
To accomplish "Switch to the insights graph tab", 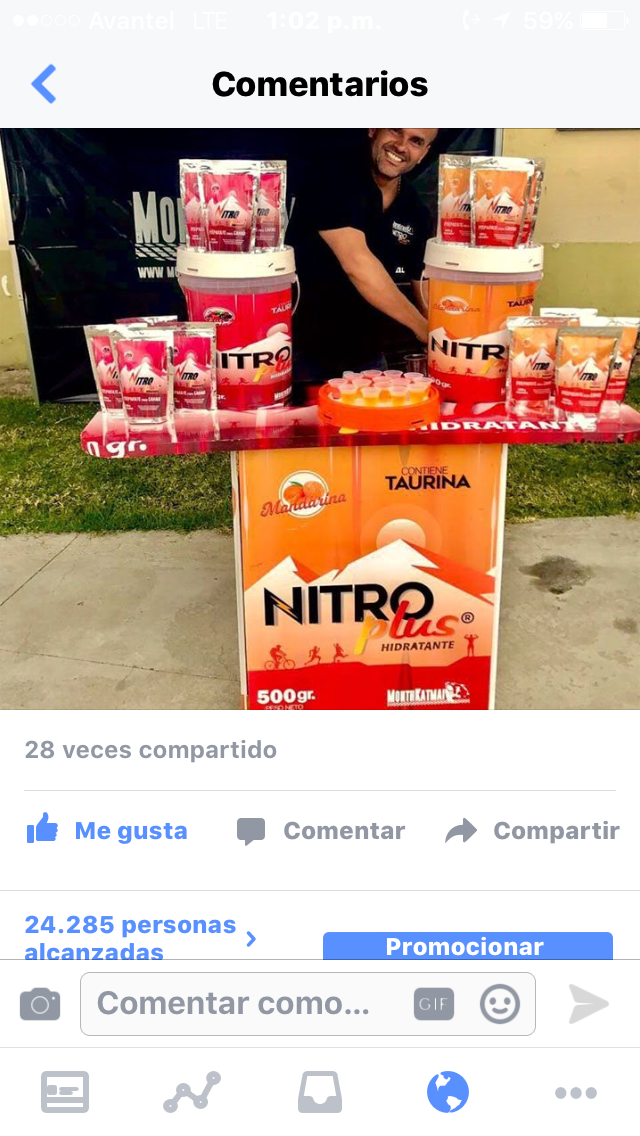I will click(192, 1092).
